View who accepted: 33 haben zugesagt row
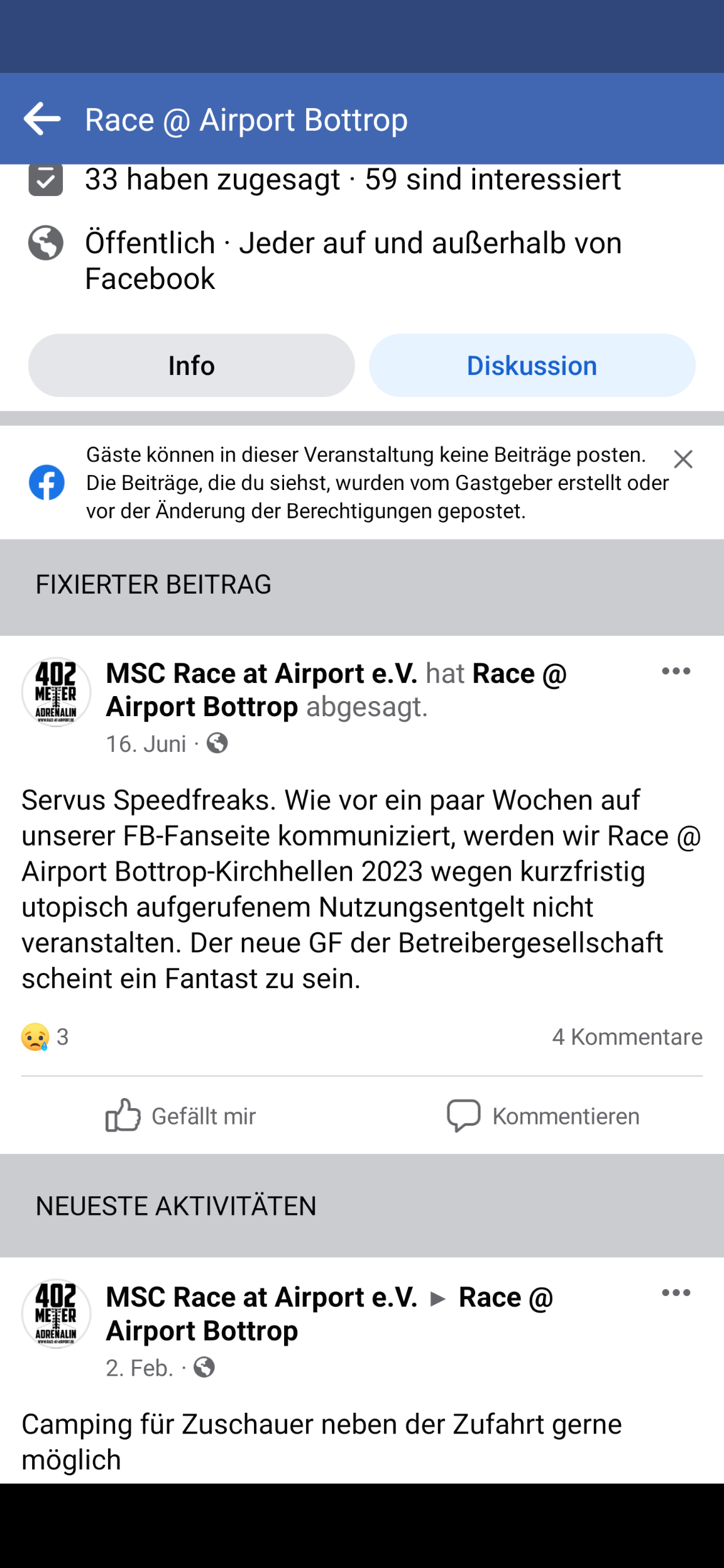 pos(353,180)
